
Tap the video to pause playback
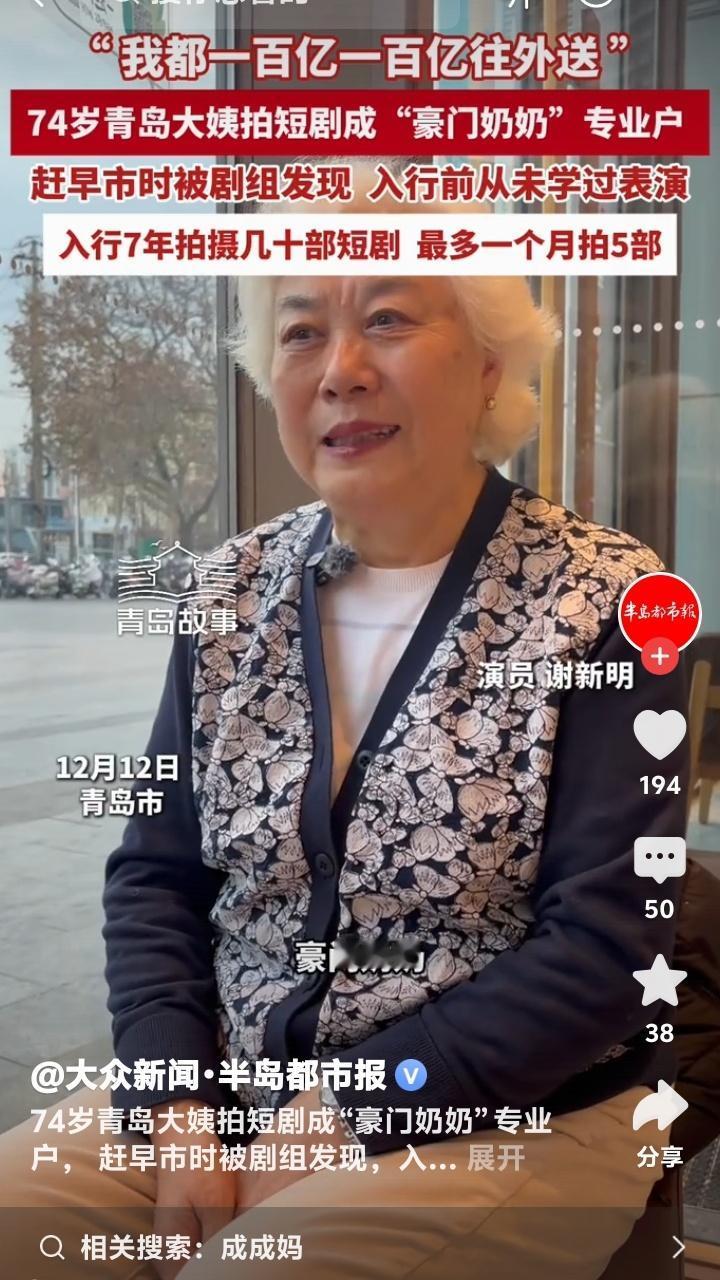click(350, 650)
